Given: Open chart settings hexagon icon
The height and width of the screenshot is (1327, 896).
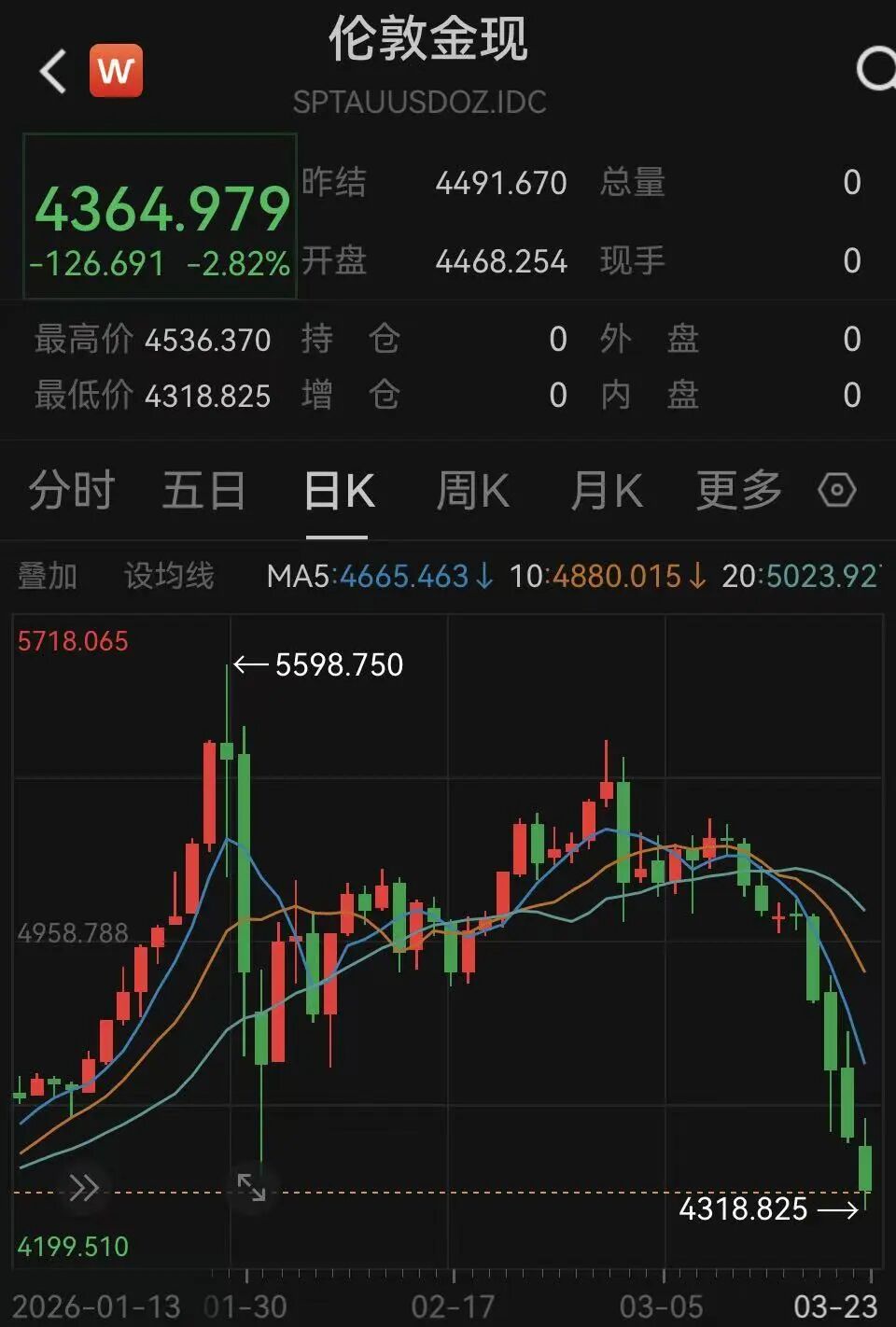Looking at the screenshot, I should 836,490.
